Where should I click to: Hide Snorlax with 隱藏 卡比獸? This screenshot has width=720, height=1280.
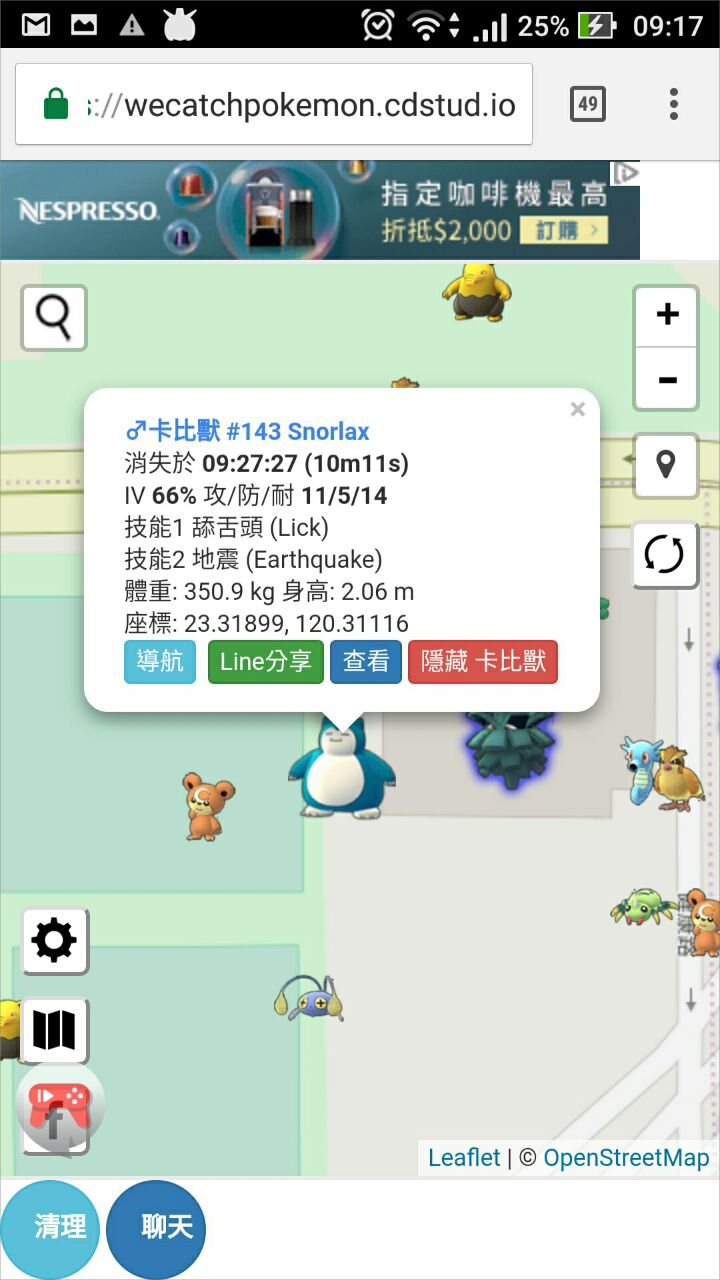point(482,662)
